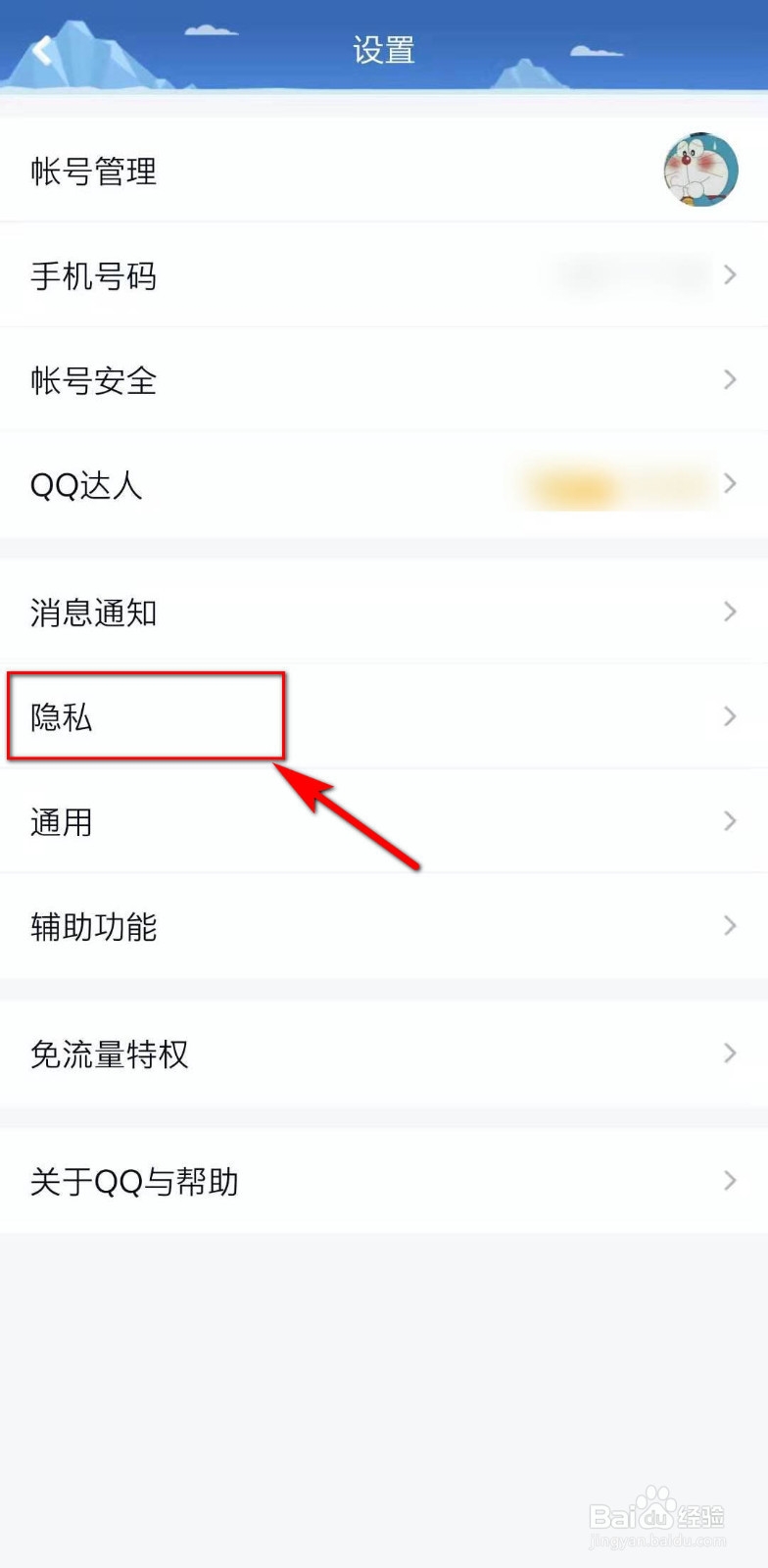Expand the chevron beside QQ达人
768x1568 pixels.
(x=729, y=483)
